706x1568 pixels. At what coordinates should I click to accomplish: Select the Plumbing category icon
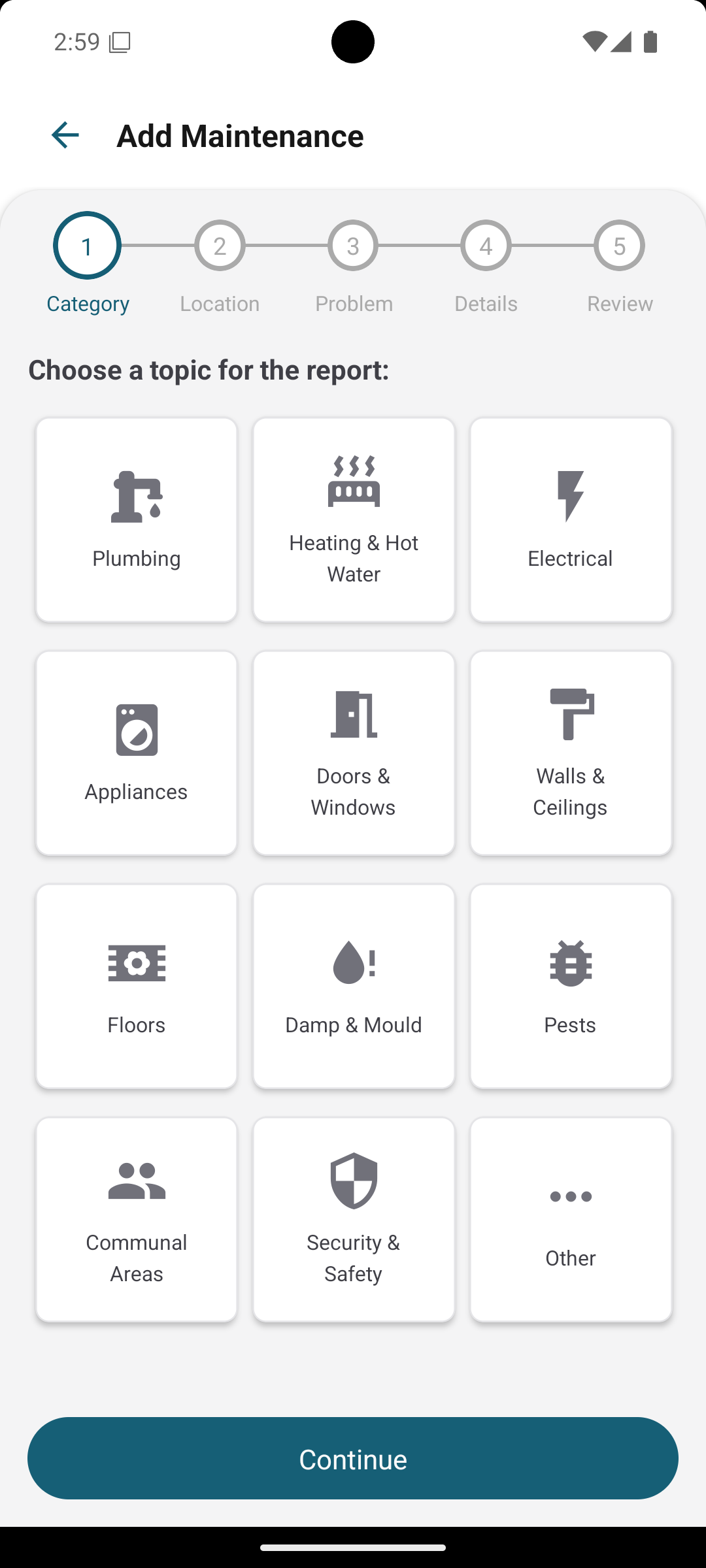tap(136, 497)
